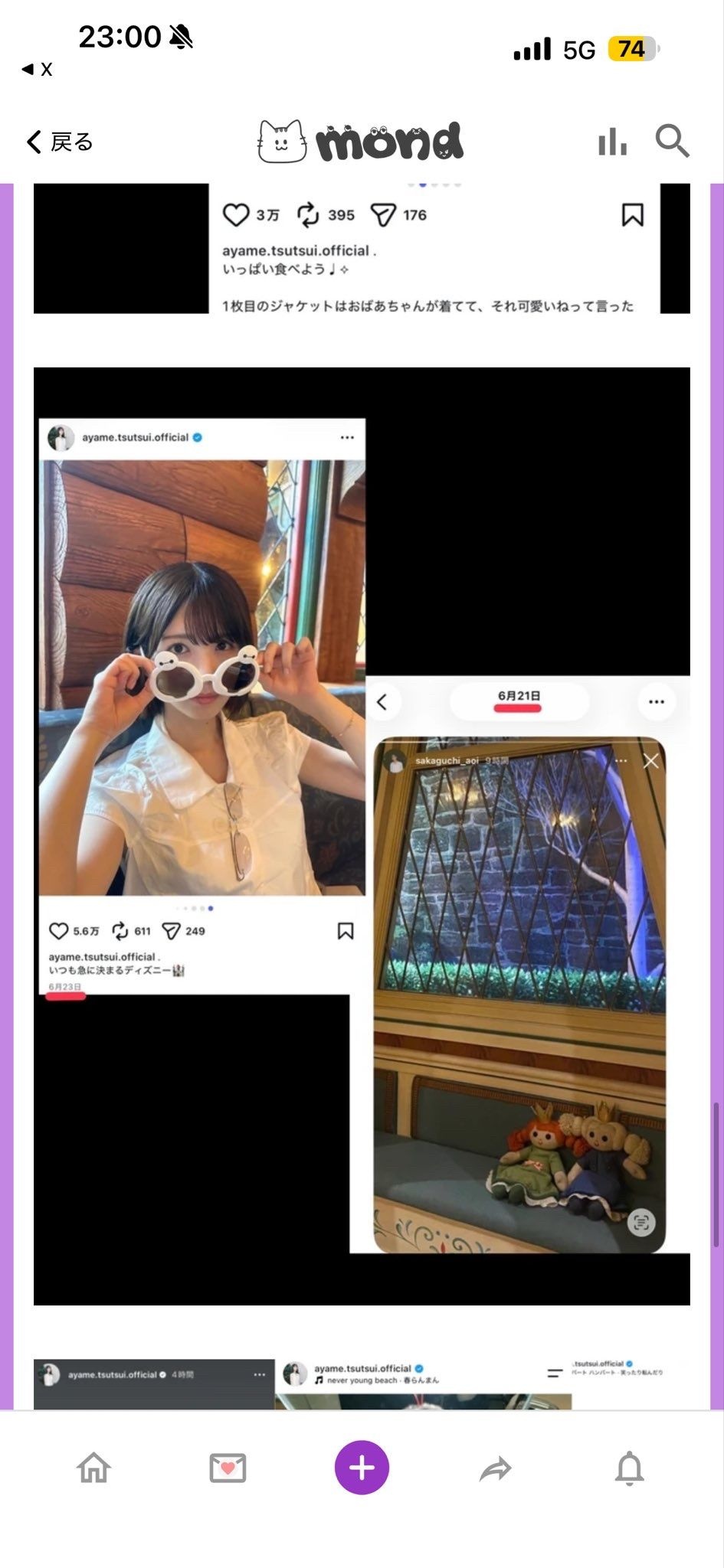This screenshot has width=724, height=1568.
Task: Open the notifications bell
Action: [630, 1468]
